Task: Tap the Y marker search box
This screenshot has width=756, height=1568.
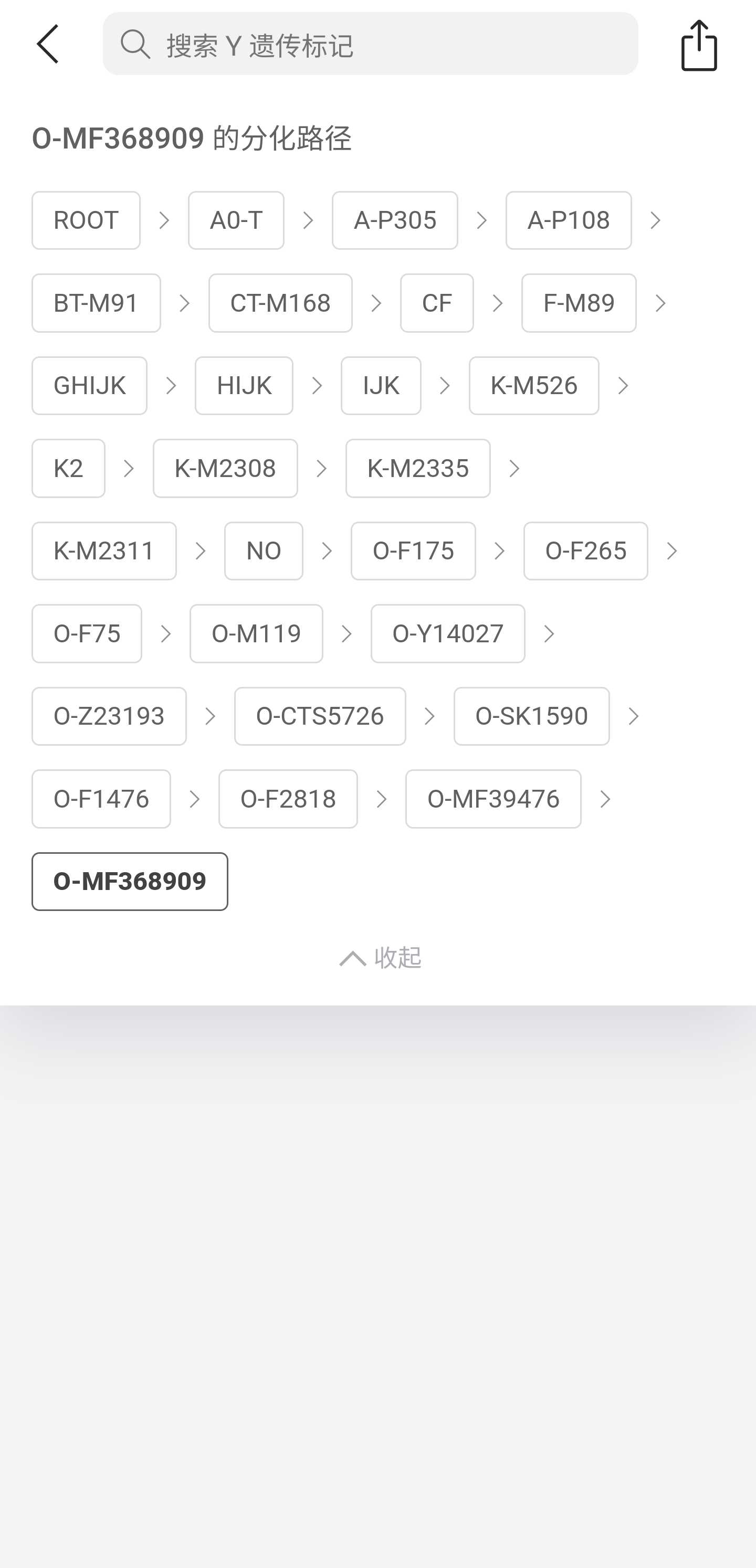Action: [370, 44]
